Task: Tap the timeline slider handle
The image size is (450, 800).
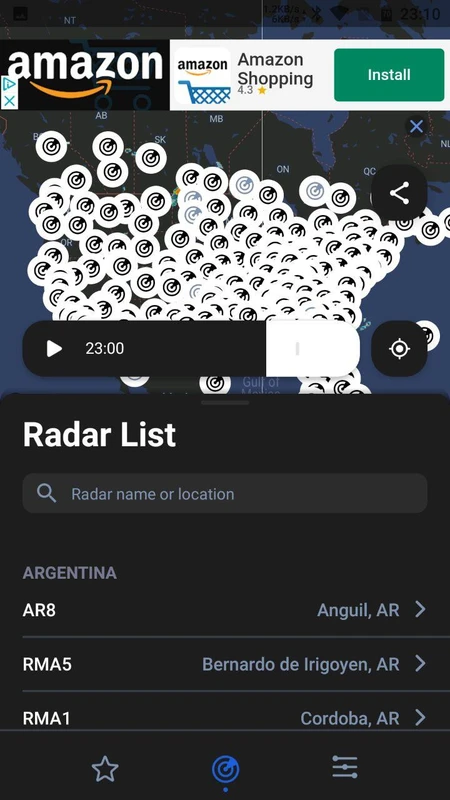Action: point(297,348)
